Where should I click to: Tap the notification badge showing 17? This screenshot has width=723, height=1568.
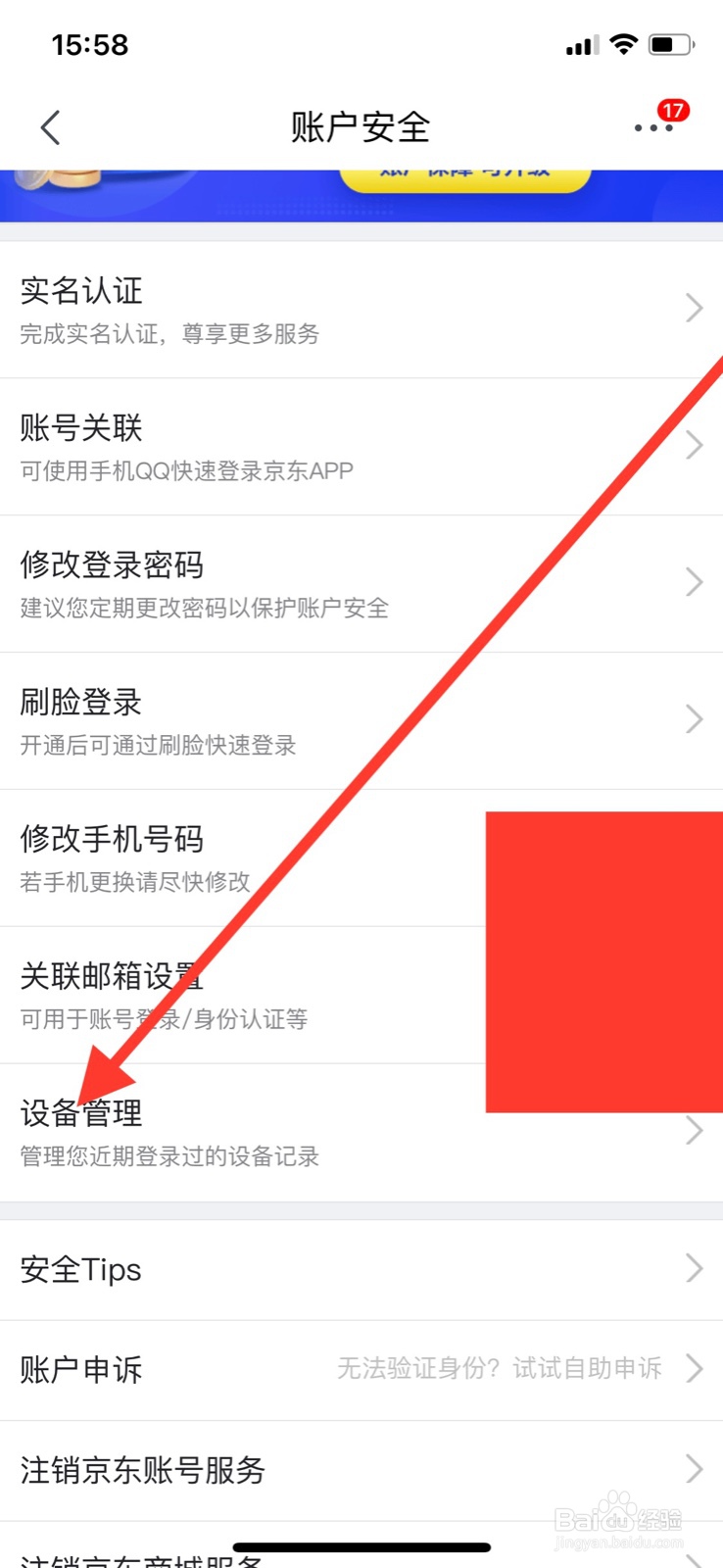click(674, 111)
